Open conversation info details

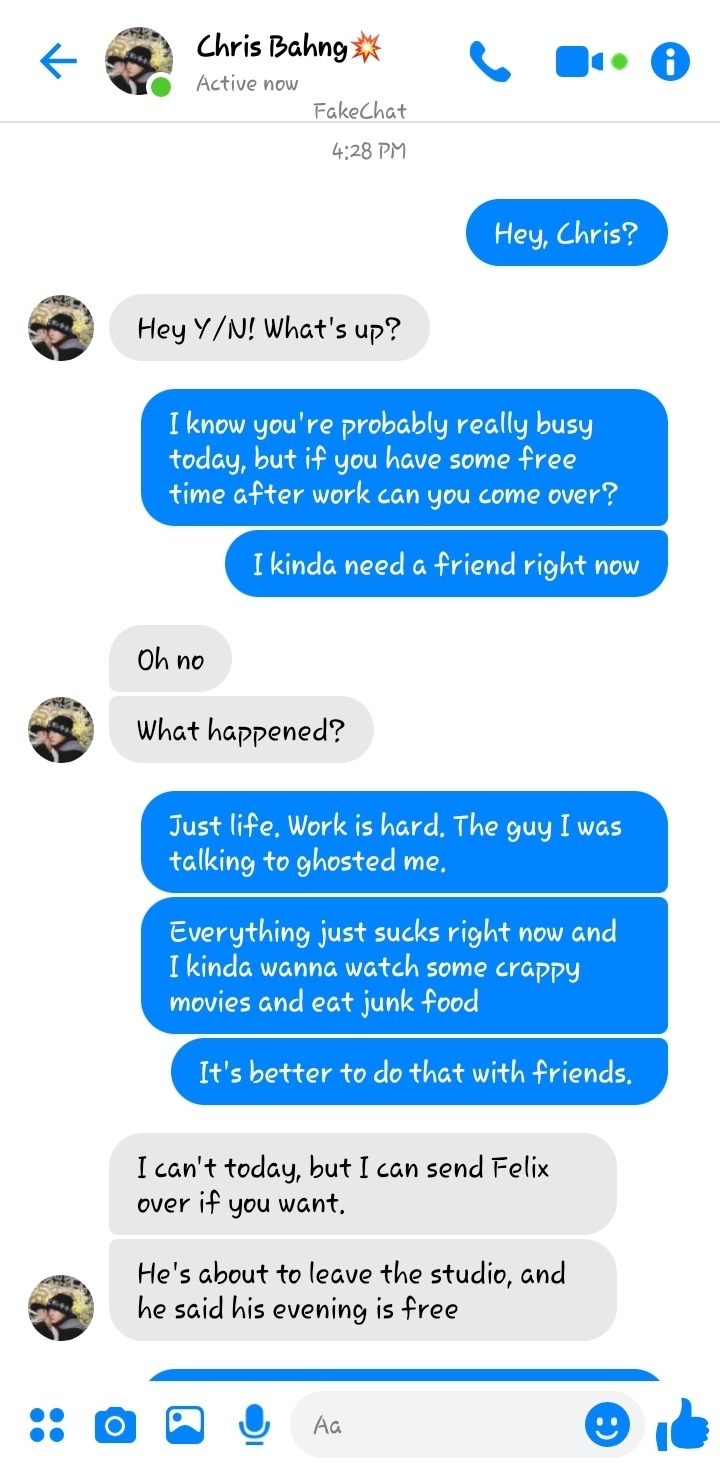(670, 62)
